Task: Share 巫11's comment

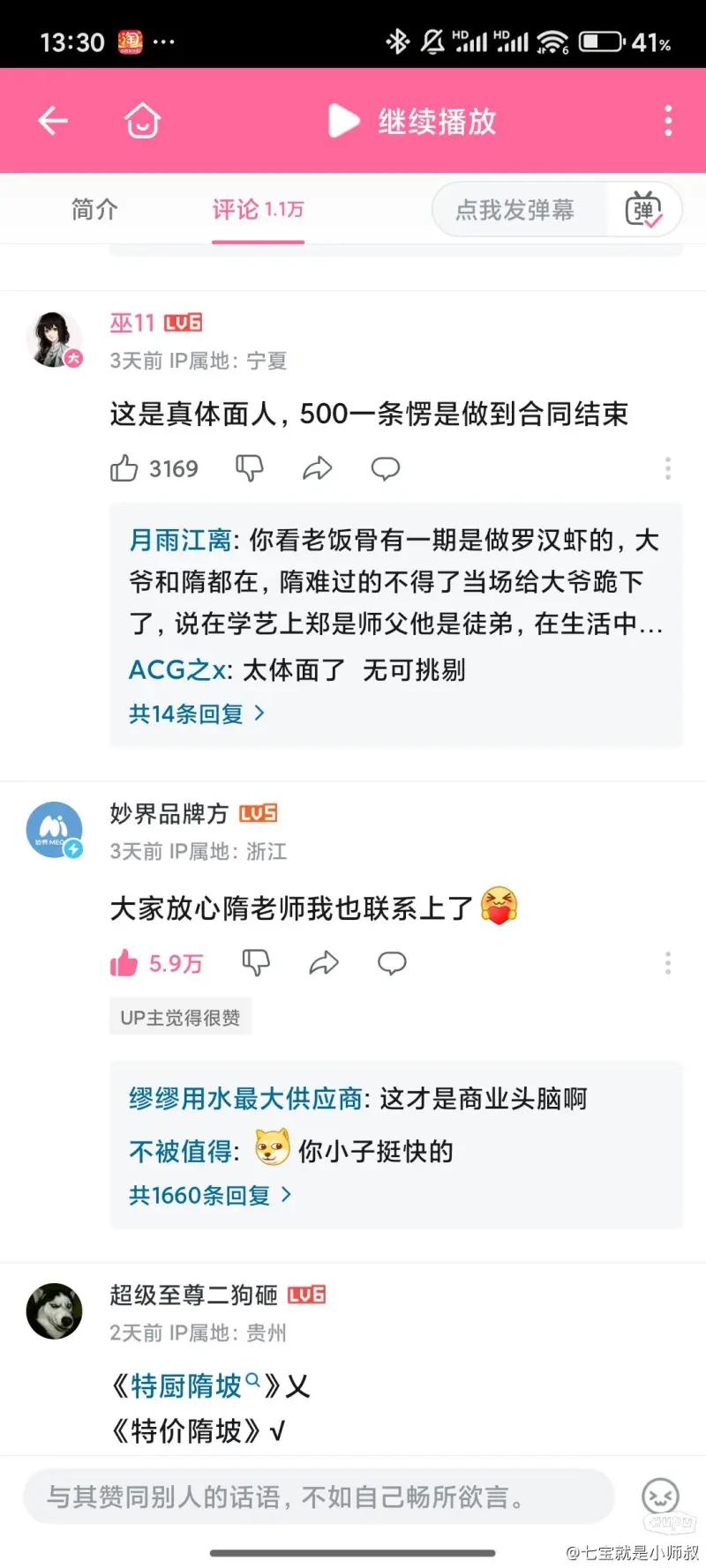Action: [x=317, y=468]
